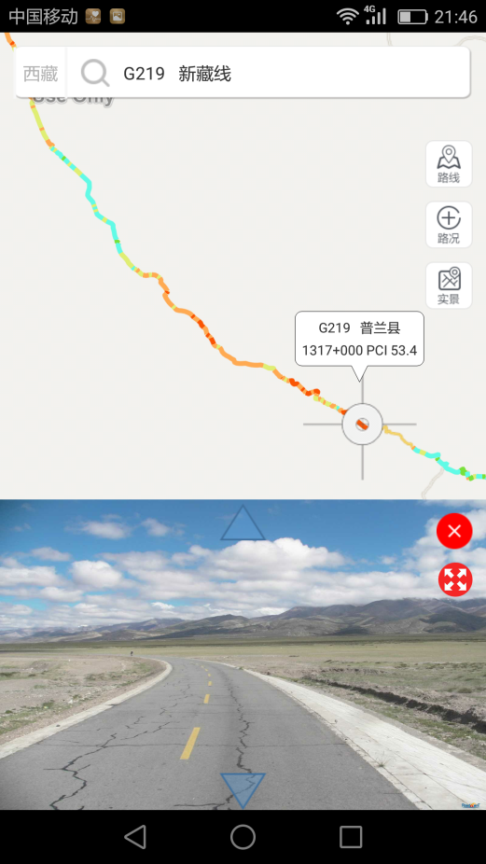Tap the G219 新藏线 search field
The image size is (486, 864).
[268, 73]
